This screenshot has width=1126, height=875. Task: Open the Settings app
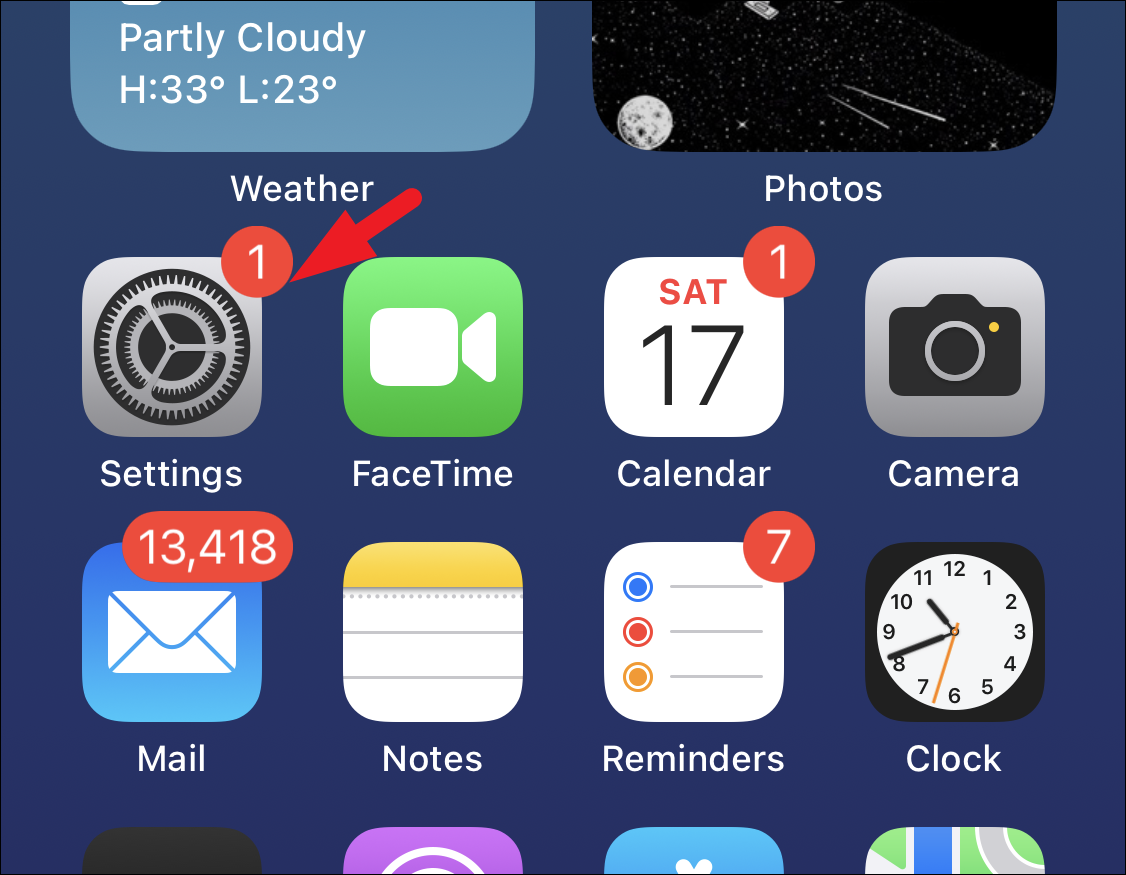coord(171,347)
